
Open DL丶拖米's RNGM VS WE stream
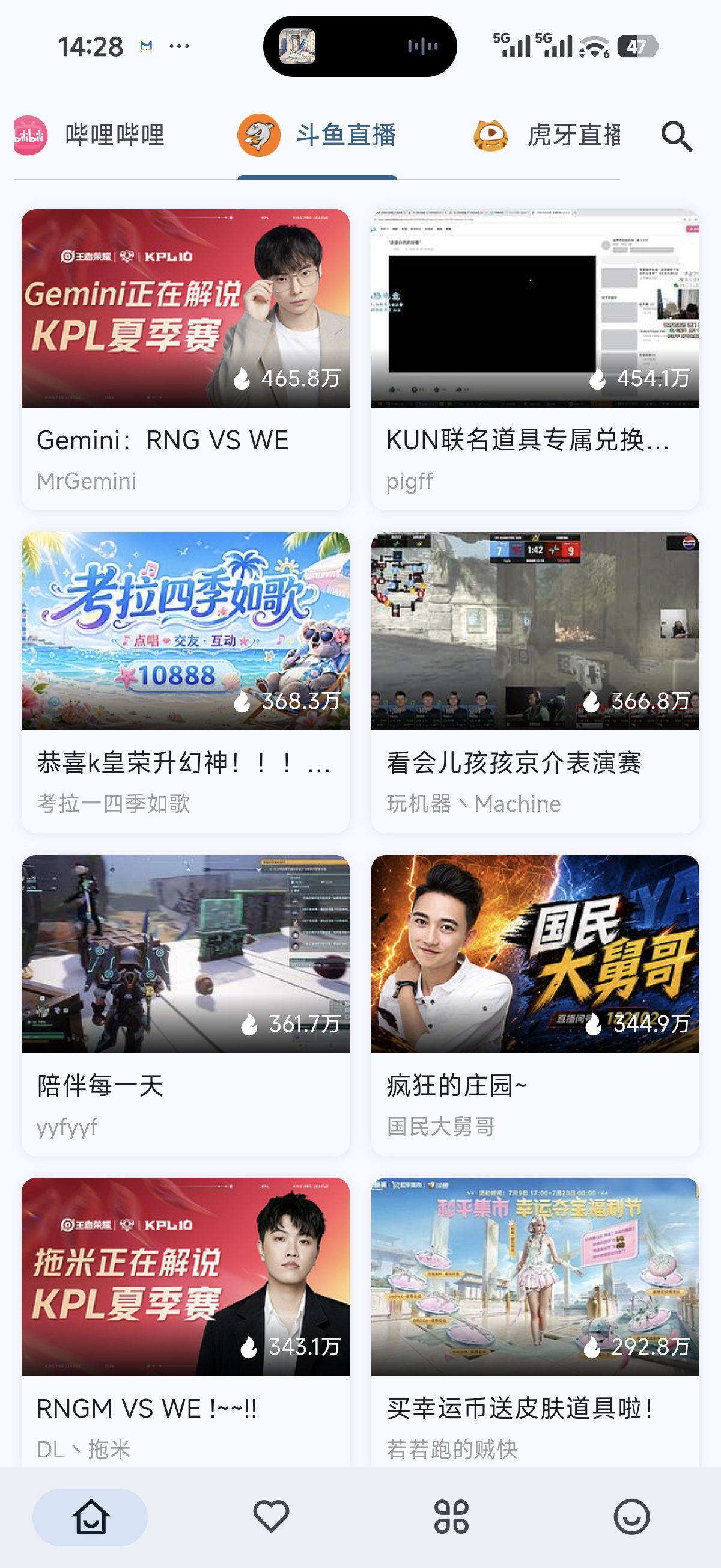[x=186, y=1321]
